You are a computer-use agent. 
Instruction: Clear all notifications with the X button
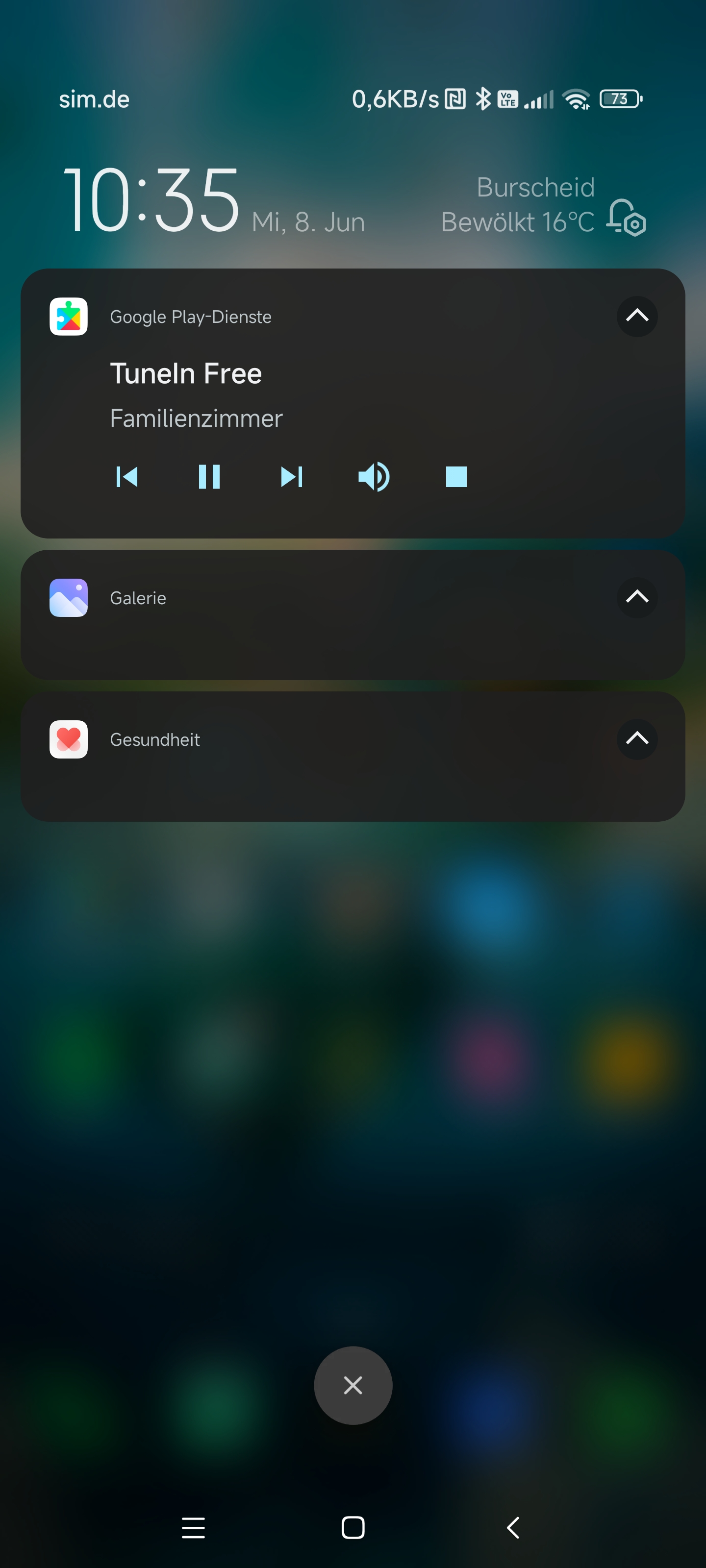pyautogui.click(x=353, y=1385)
